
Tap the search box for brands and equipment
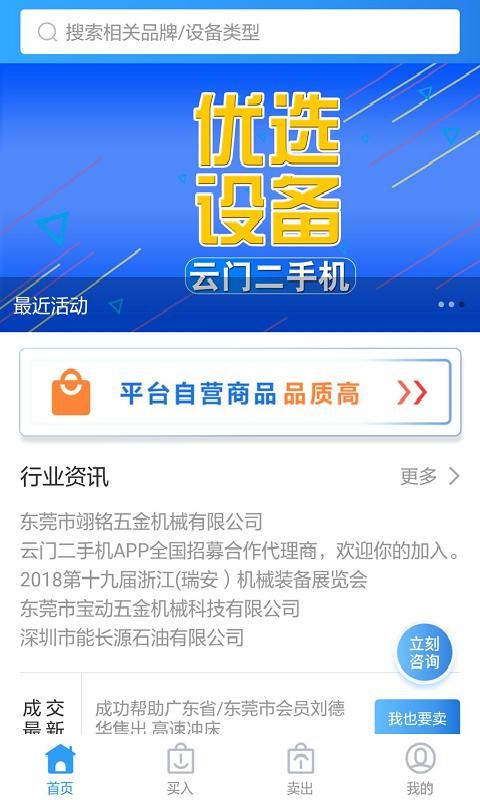click(x=240, y=32)
